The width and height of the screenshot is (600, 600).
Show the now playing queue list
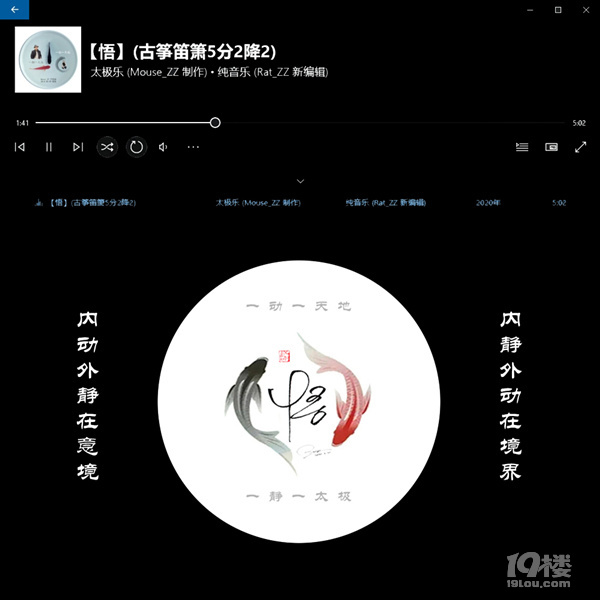pyautogui.click(x=521, y=147)
